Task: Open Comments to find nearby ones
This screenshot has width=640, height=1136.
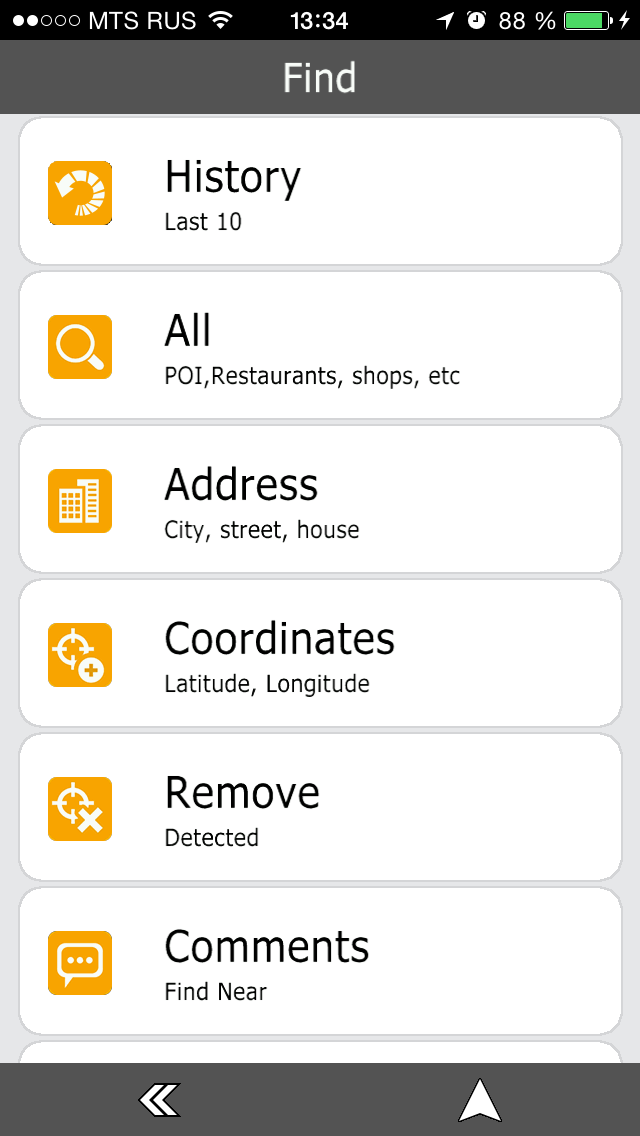Action: pyautogui.click(x=320, y=962)
